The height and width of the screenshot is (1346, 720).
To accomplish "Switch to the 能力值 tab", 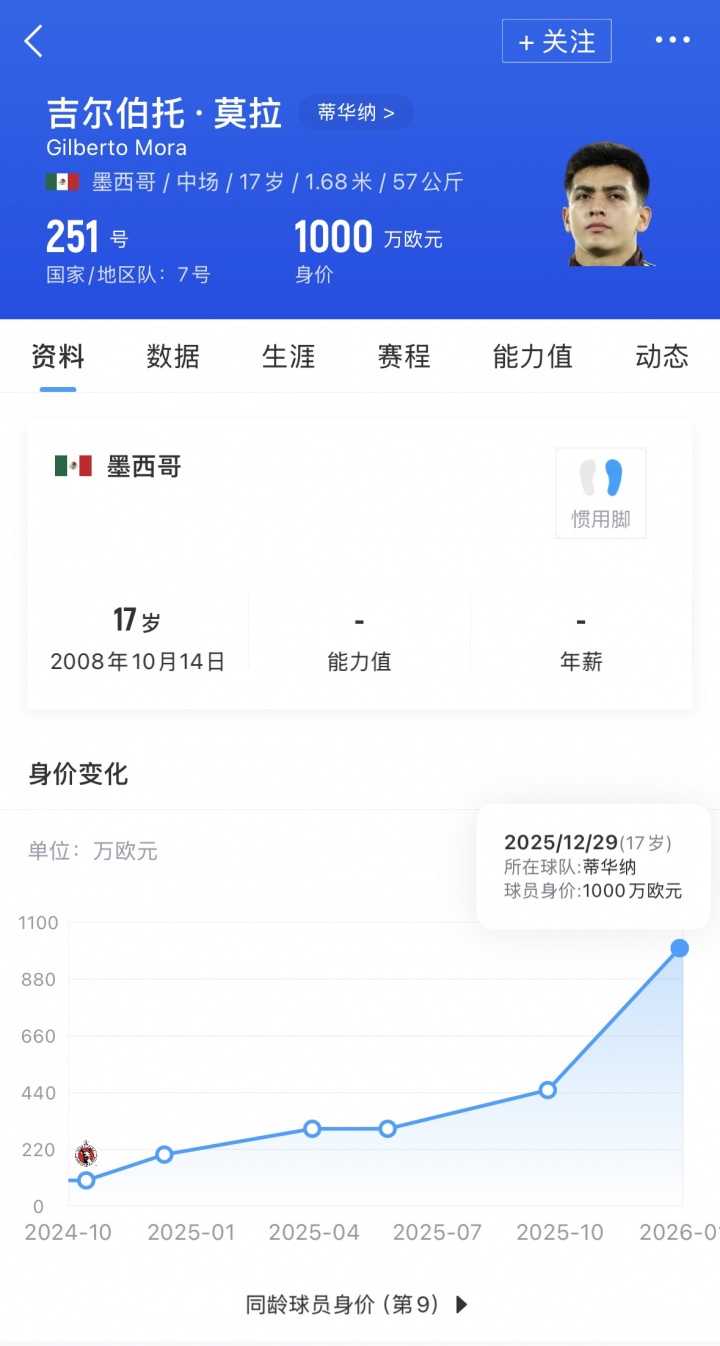I will point(532,356).
